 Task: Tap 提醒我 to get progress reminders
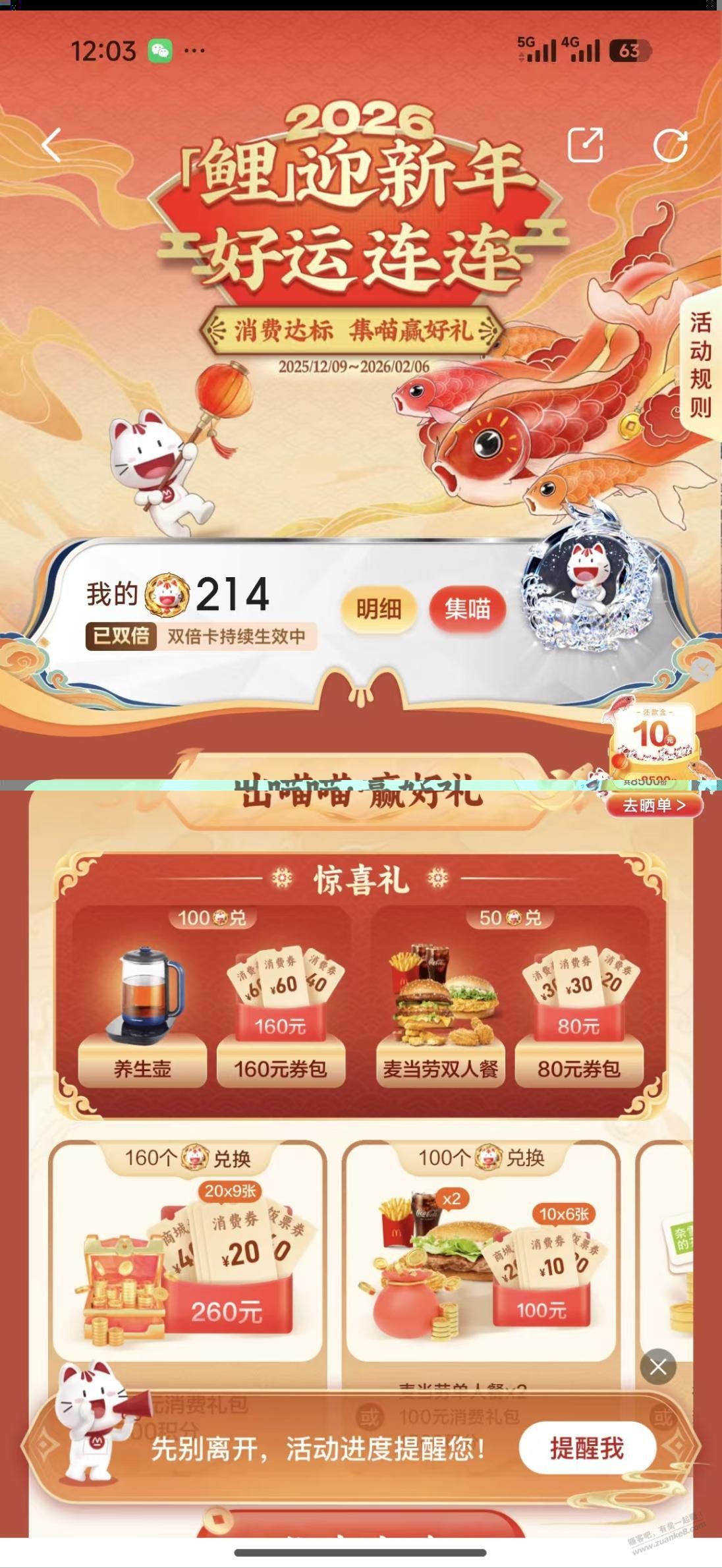(x=586, y=1449)
